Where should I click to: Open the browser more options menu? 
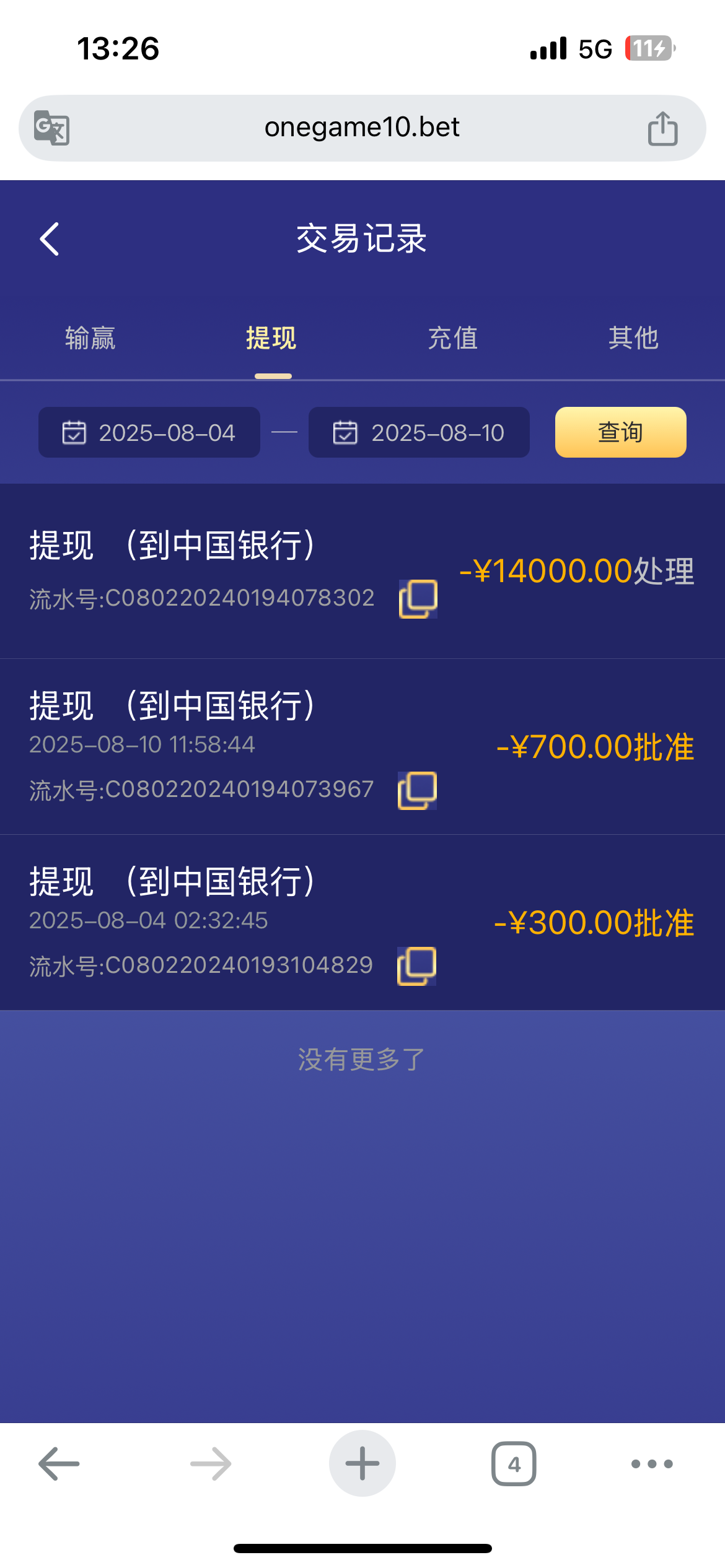649,1463
